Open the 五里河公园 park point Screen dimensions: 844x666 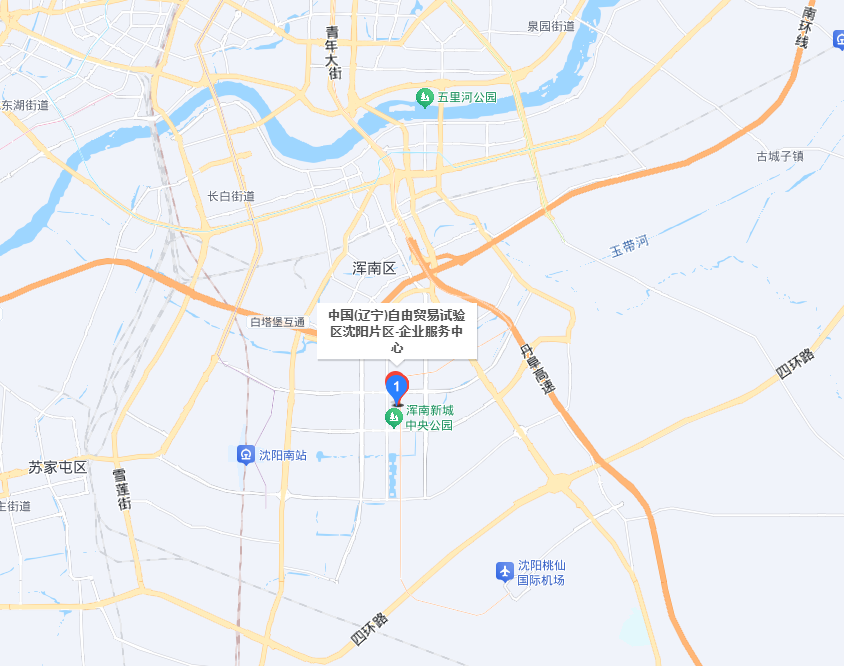click(425, 97)
